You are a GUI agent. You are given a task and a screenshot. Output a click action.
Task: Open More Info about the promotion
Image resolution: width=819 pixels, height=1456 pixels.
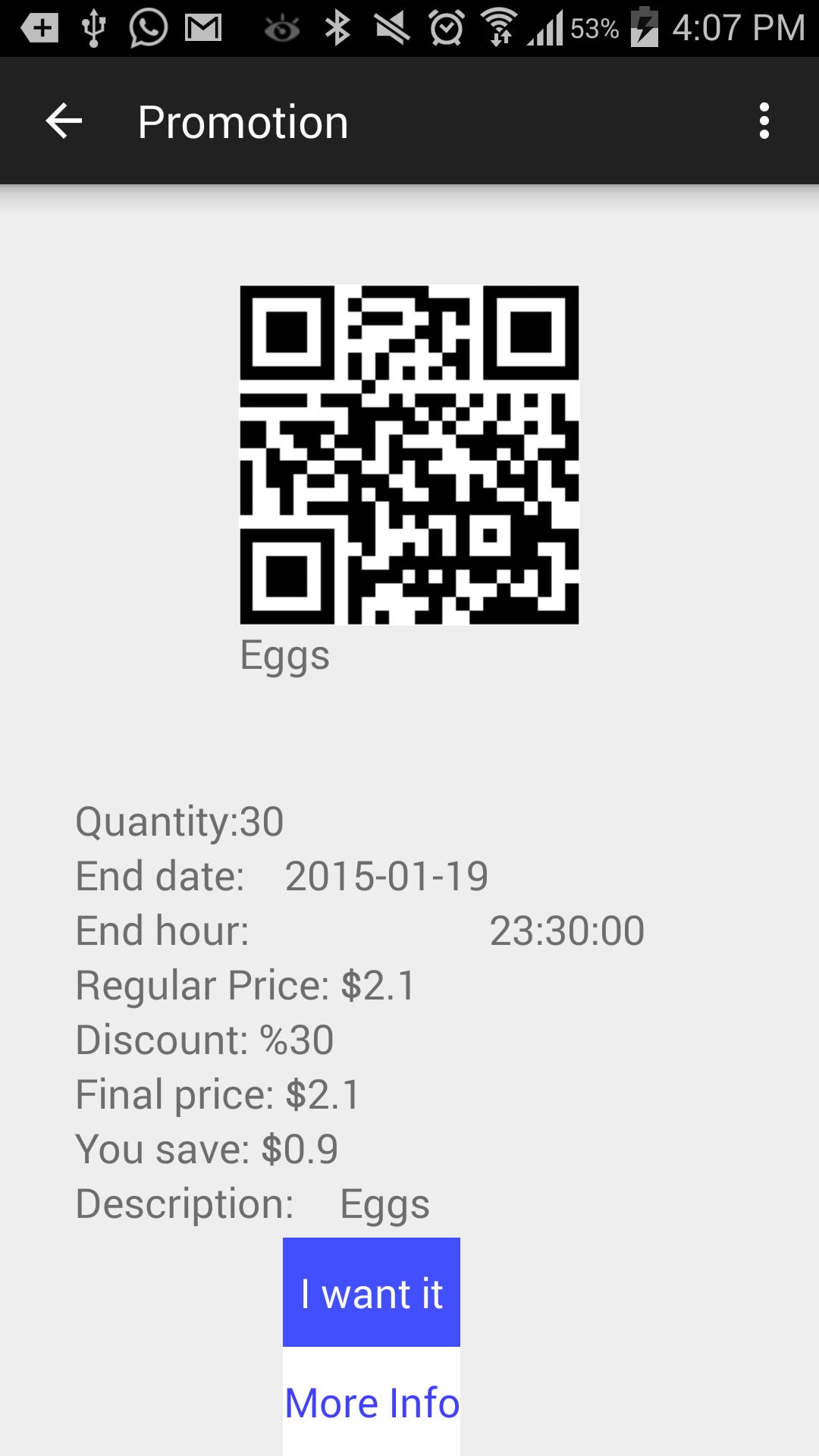(x=372, y=1402)
